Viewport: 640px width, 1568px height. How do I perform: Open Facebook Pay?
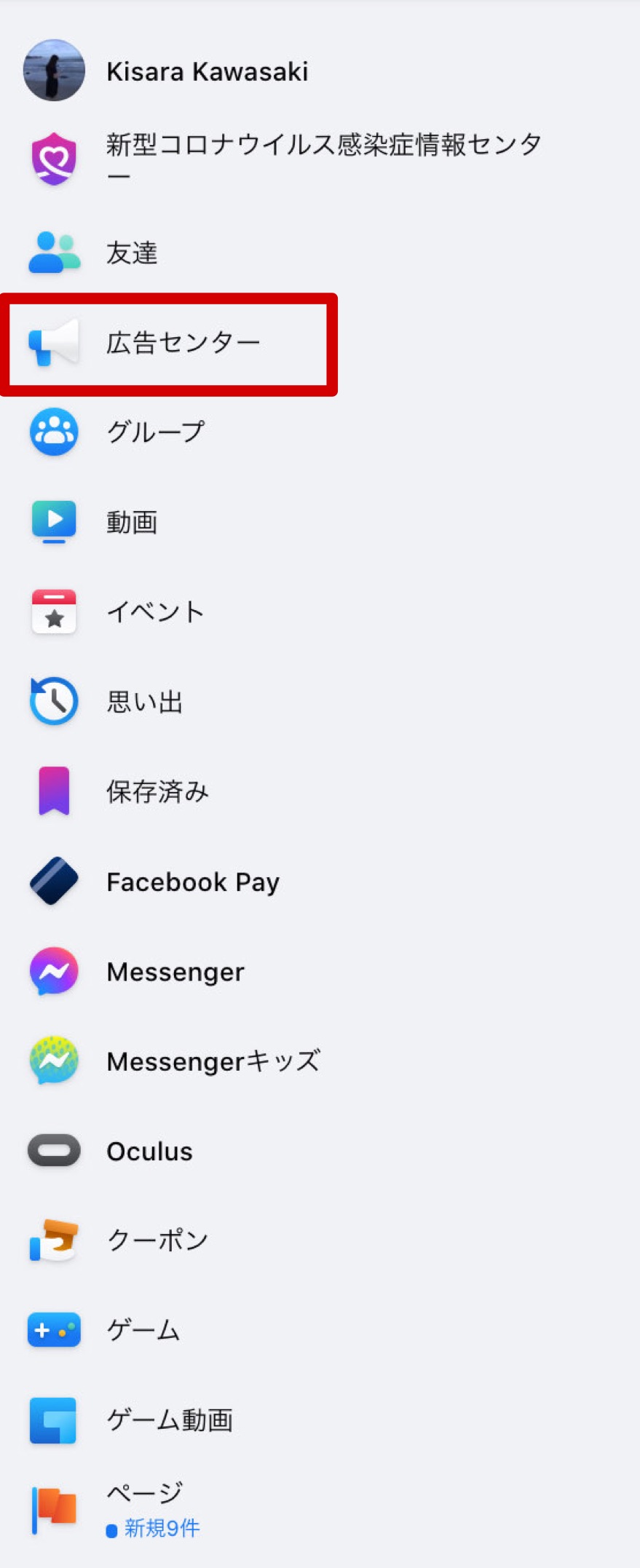click(193, 882)
